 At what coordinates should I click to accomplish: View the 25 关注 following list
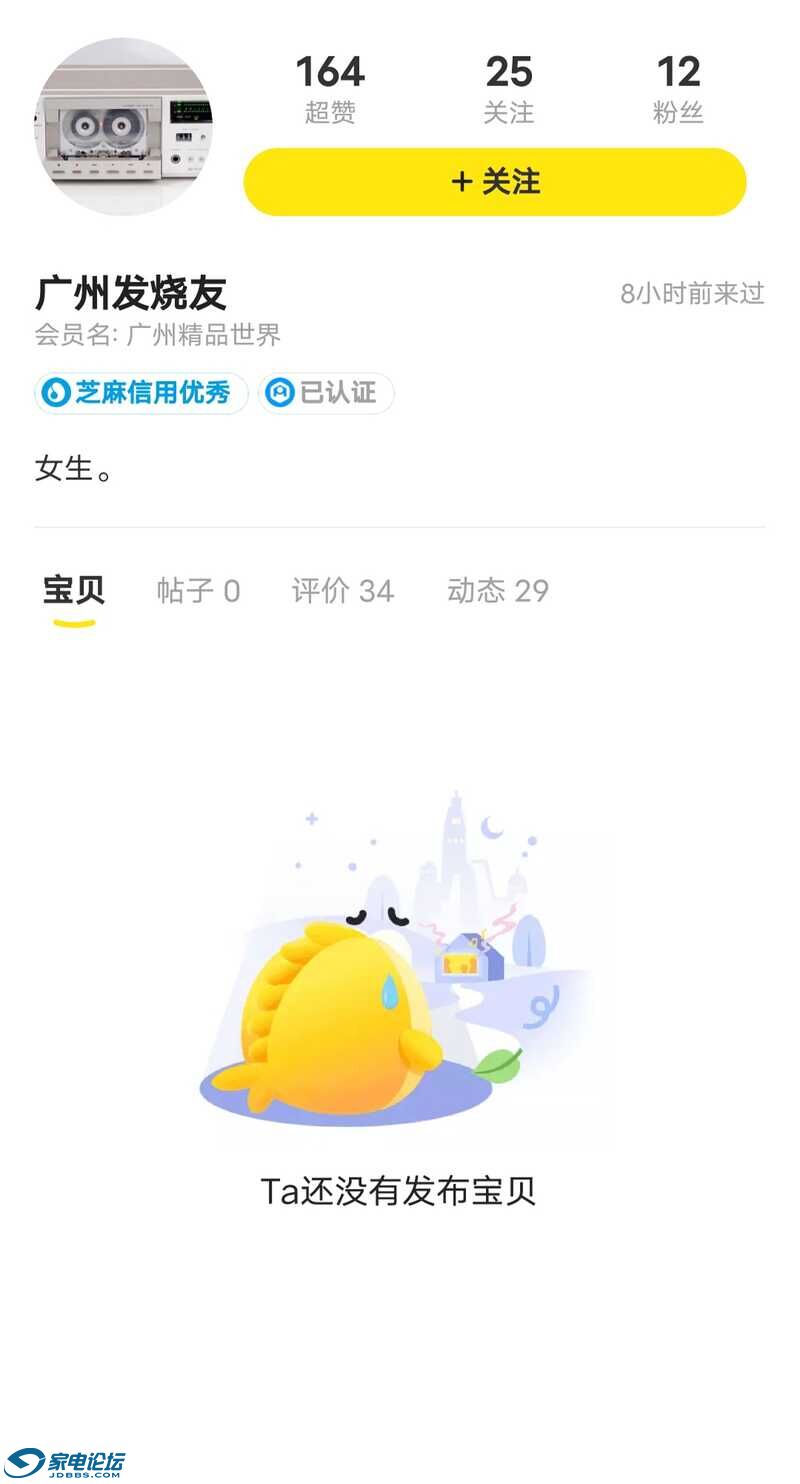[x=509, y=88]
